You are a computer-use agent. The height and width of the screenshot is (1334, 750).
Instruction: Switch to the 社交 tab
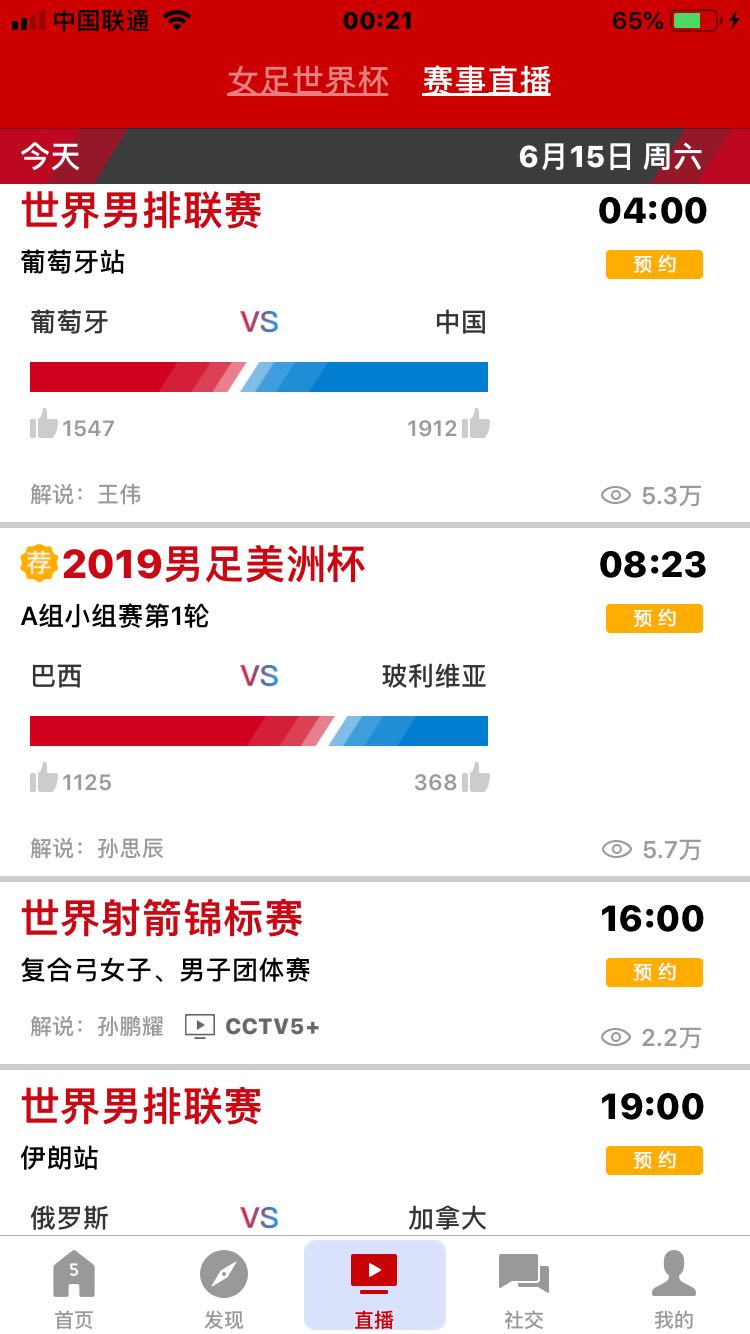[524, 1288]
